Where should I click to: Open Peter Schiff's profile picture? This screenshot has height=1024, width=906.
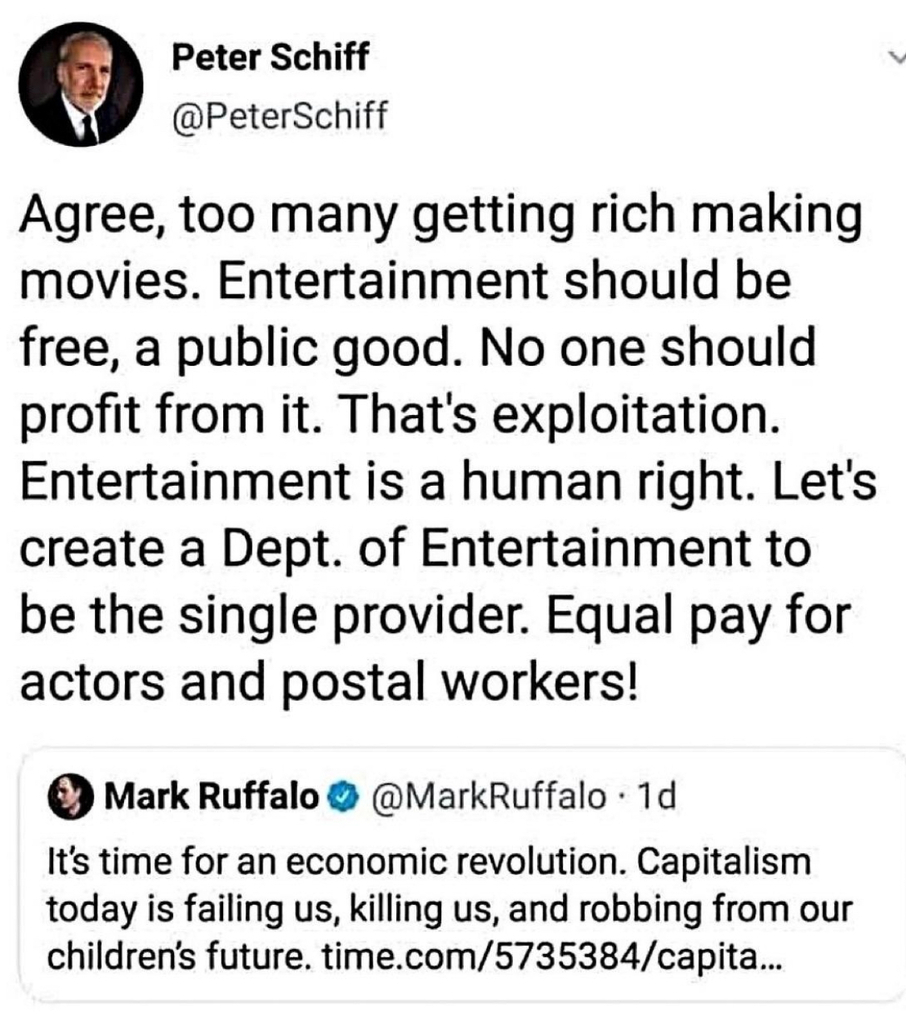pyautogui.click(x=80, y=84)
